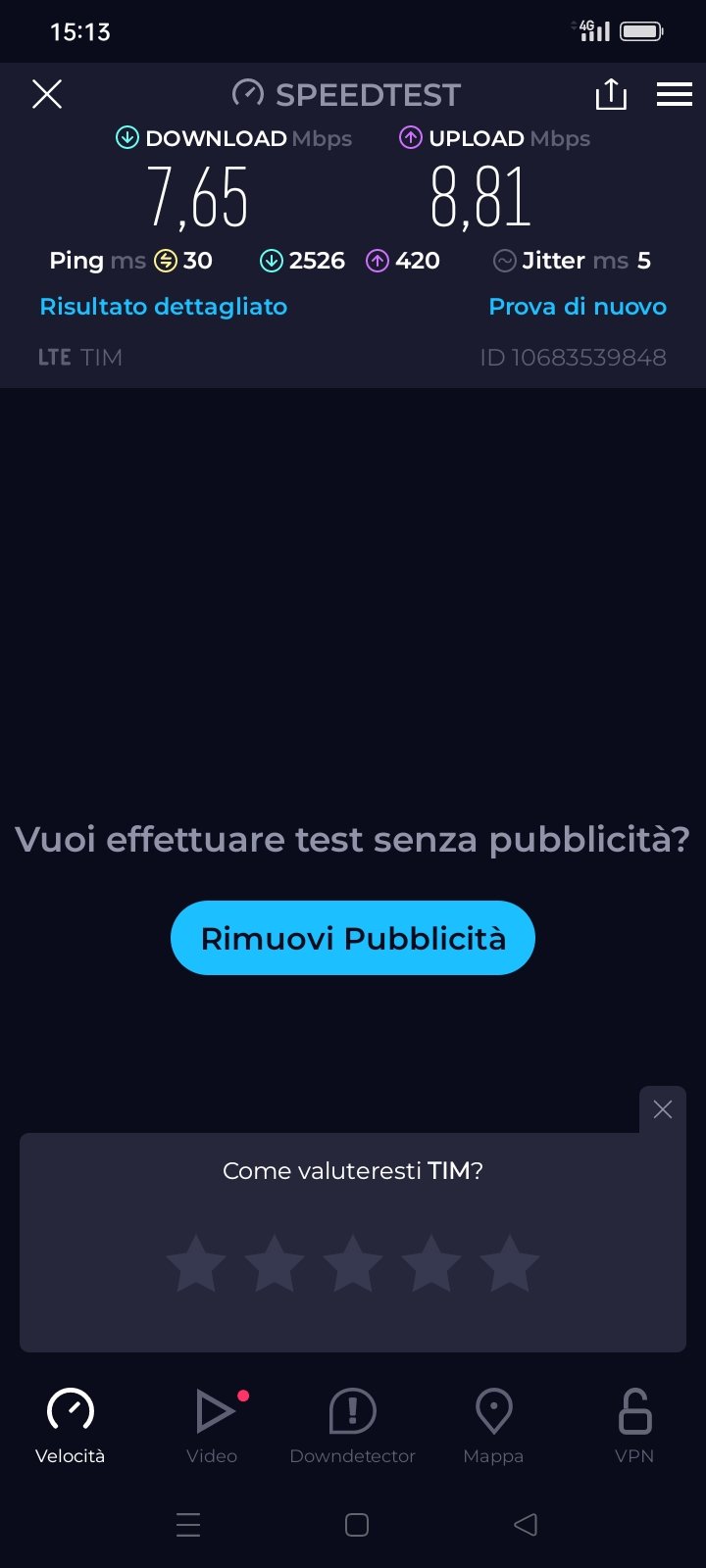Switch to the Mappa tab
The height and width of the screenshot is (1568, 706).
click(493, 1426)
